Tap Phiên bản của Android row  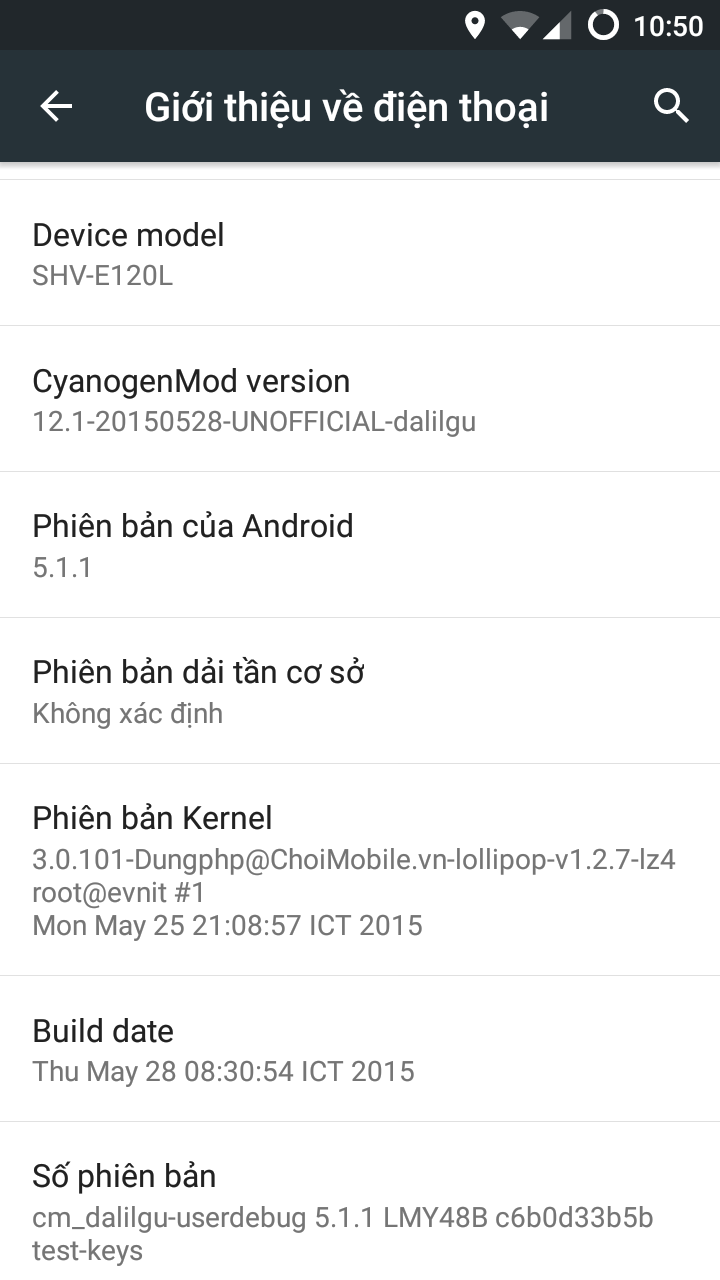(360, 545)
